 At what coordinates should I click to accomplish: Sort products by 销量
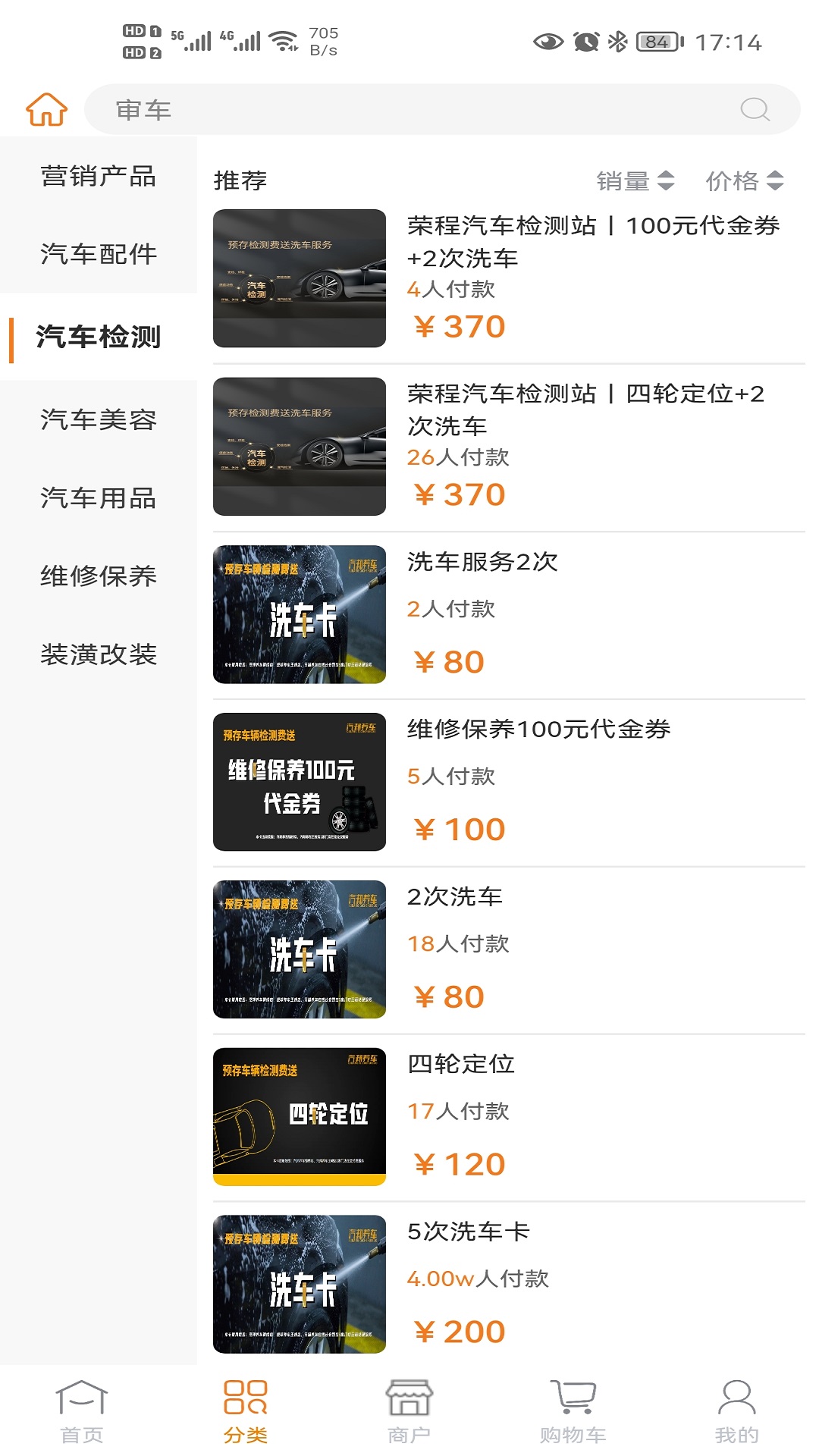tap(635, 180)
